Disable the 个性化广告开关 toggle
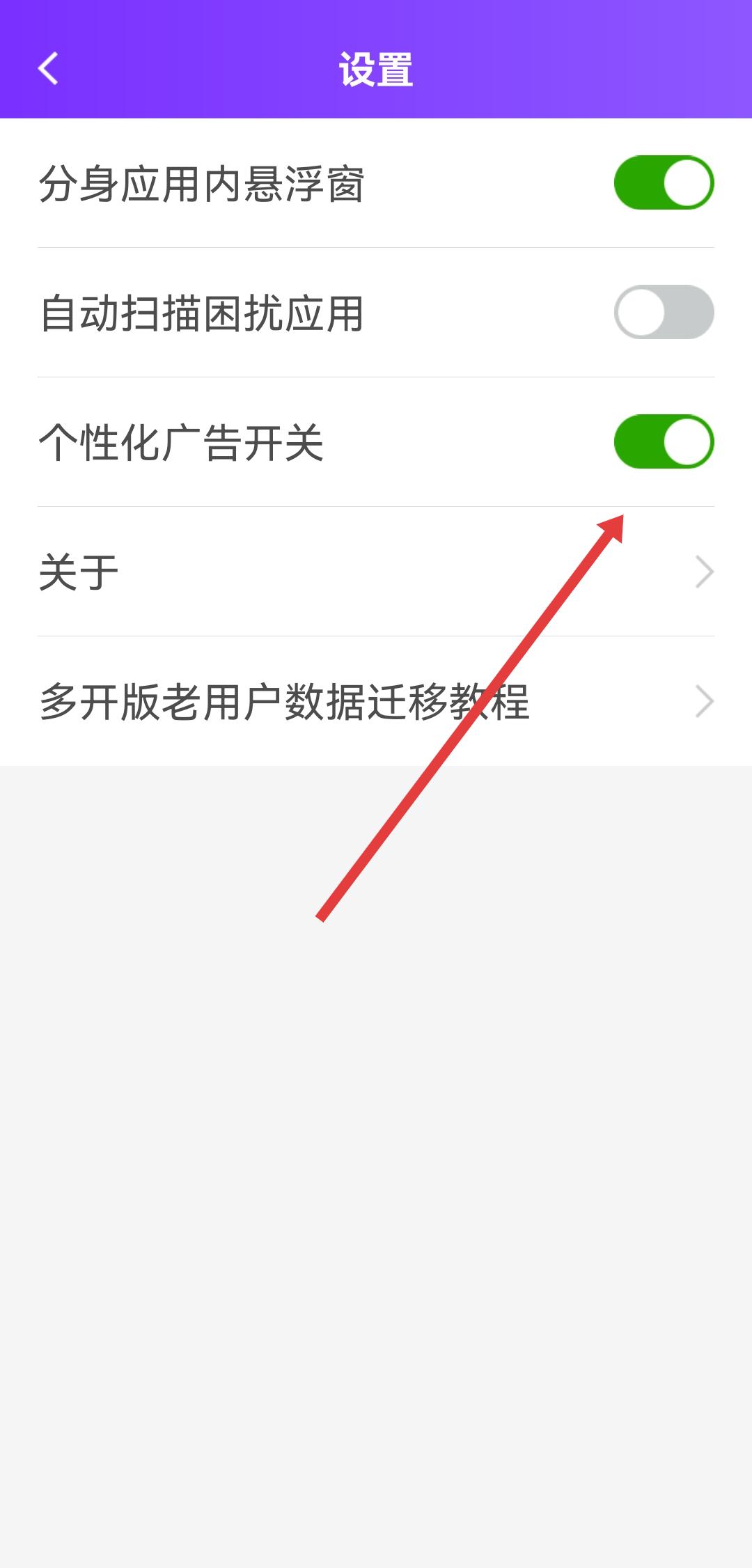 [664, 441]
